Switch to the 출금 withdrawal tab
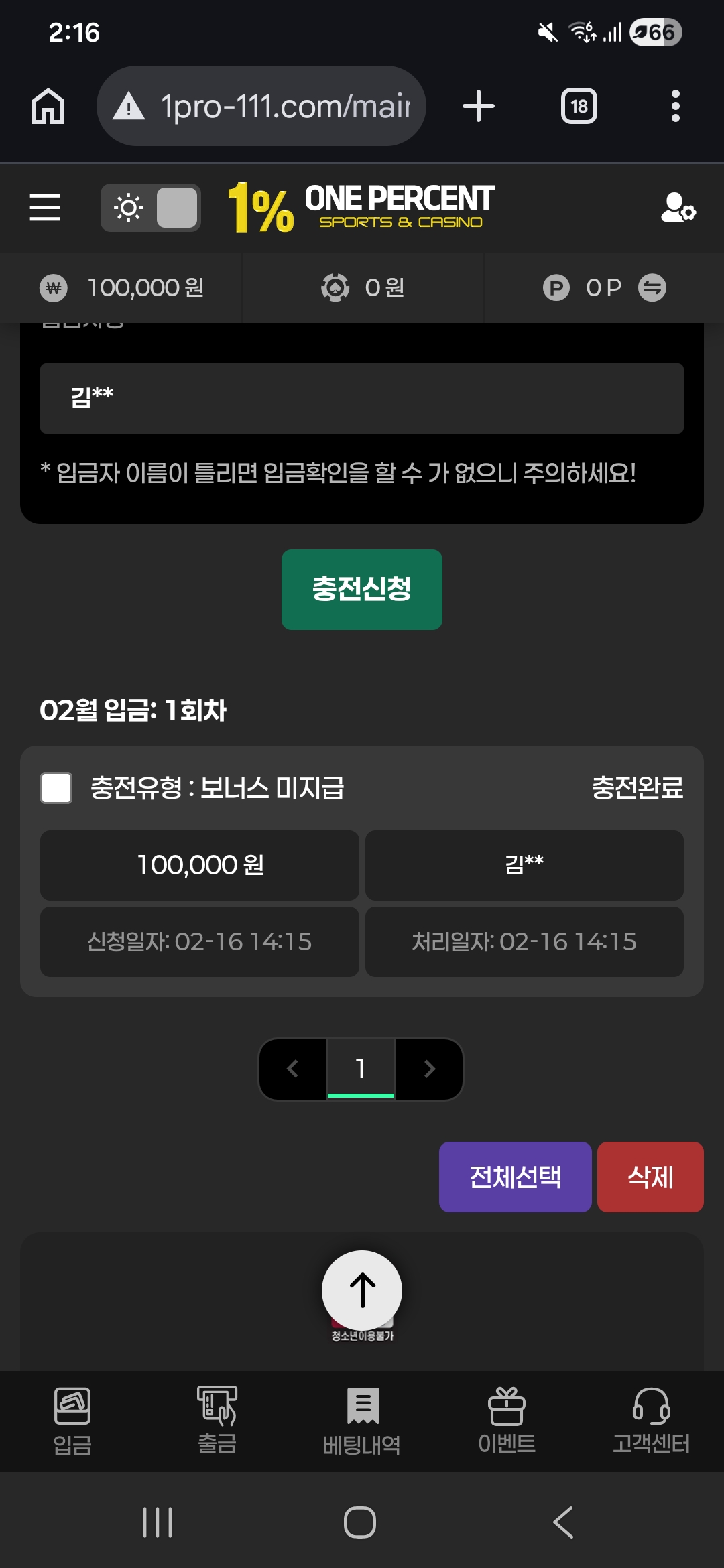 (x=217, y=1421)
